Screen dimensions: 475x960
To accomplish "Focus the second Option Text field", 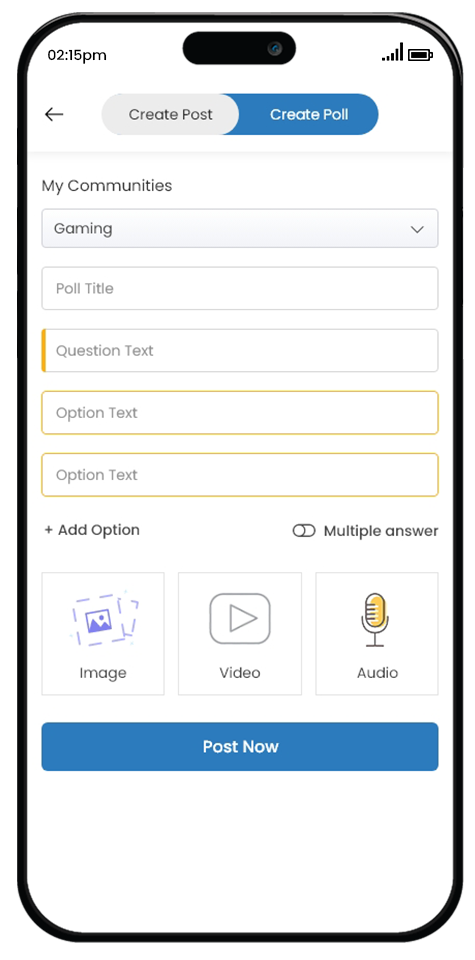I will click(x=240, y=475).
